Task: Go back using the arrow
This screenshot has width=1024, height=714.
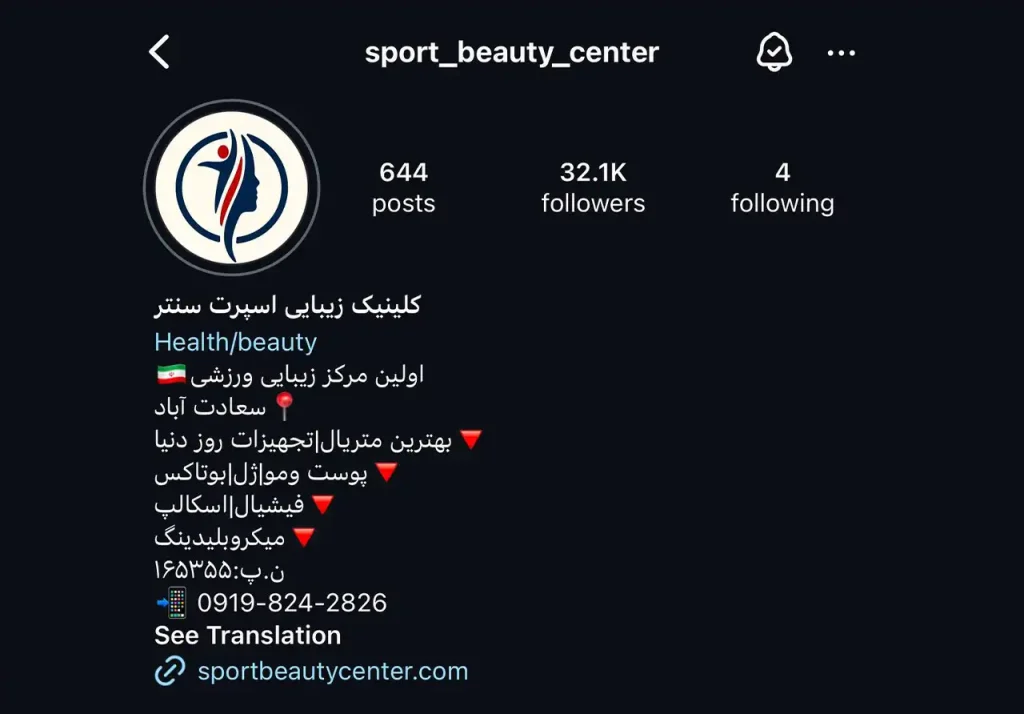Action: 160,52
